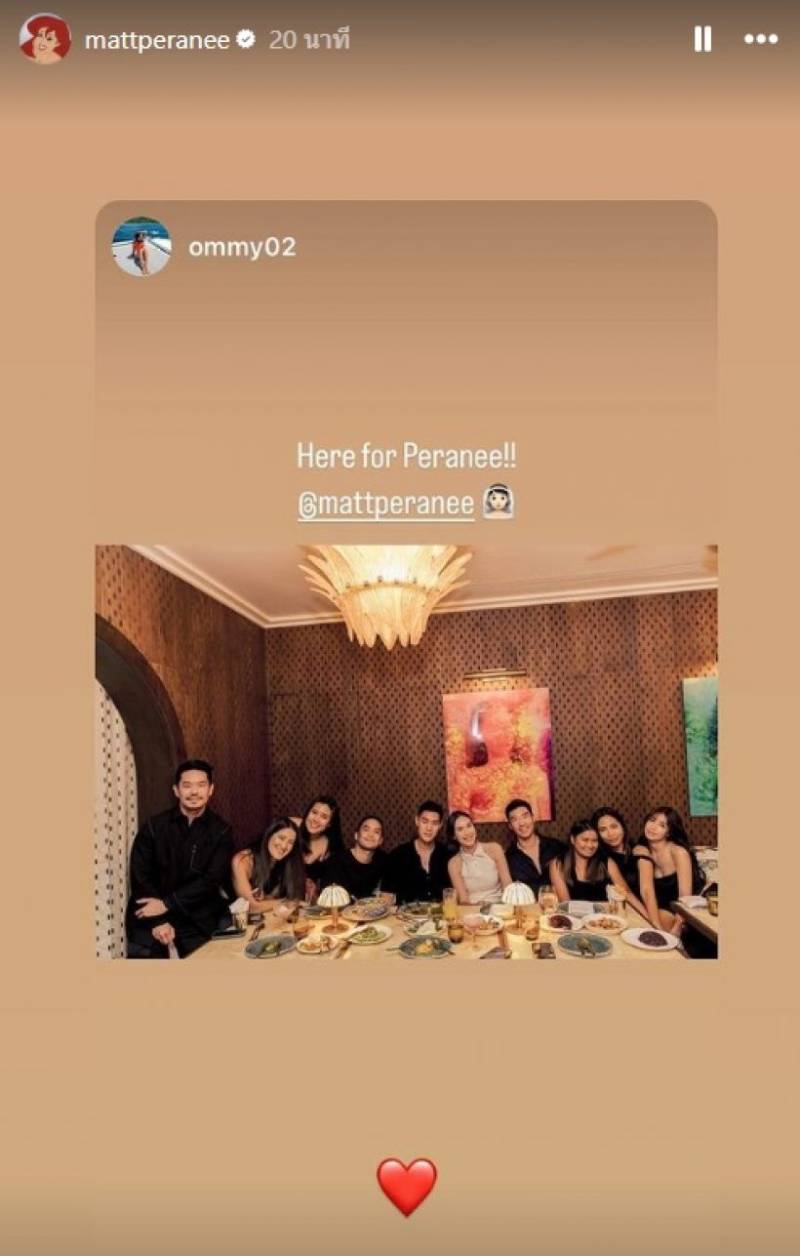Open the reshared story from ommy02
The image size is (800, 1256).
[406, 750]
